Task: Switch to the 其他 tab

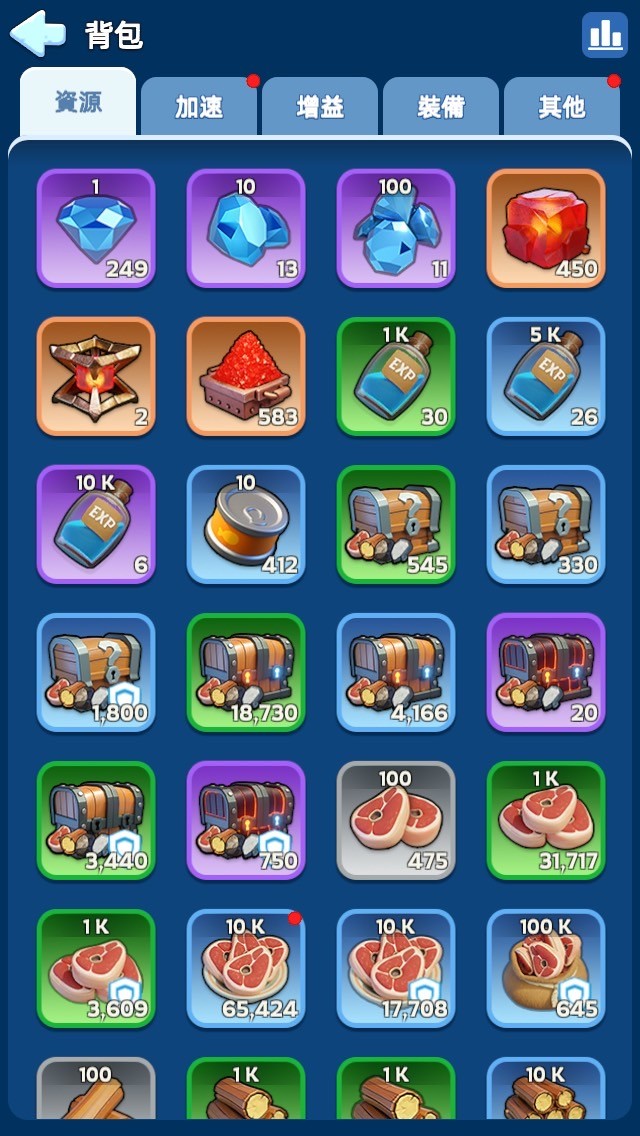Action: click(x=561, y=106)
